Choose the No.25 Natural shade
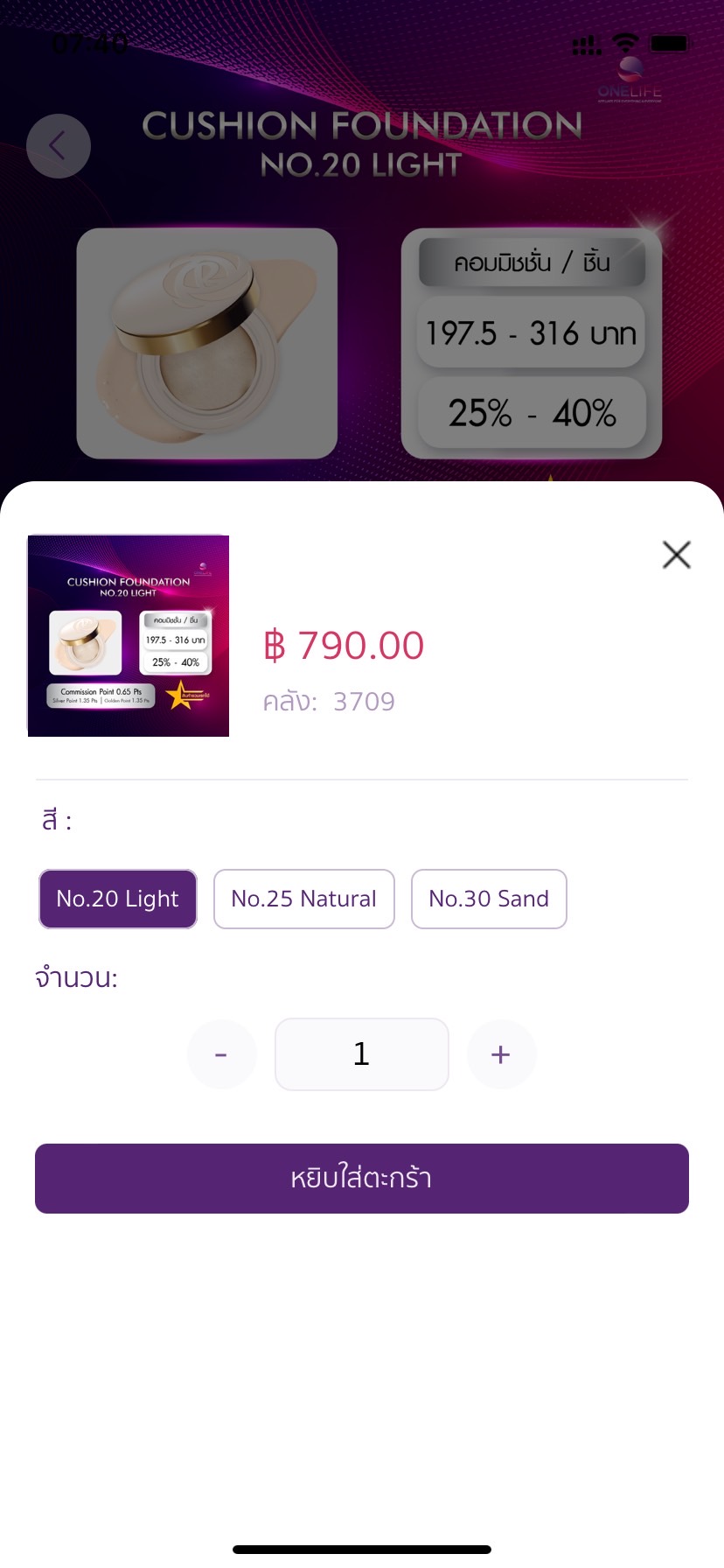724x1568 pixels. click(x=304, y=899)
